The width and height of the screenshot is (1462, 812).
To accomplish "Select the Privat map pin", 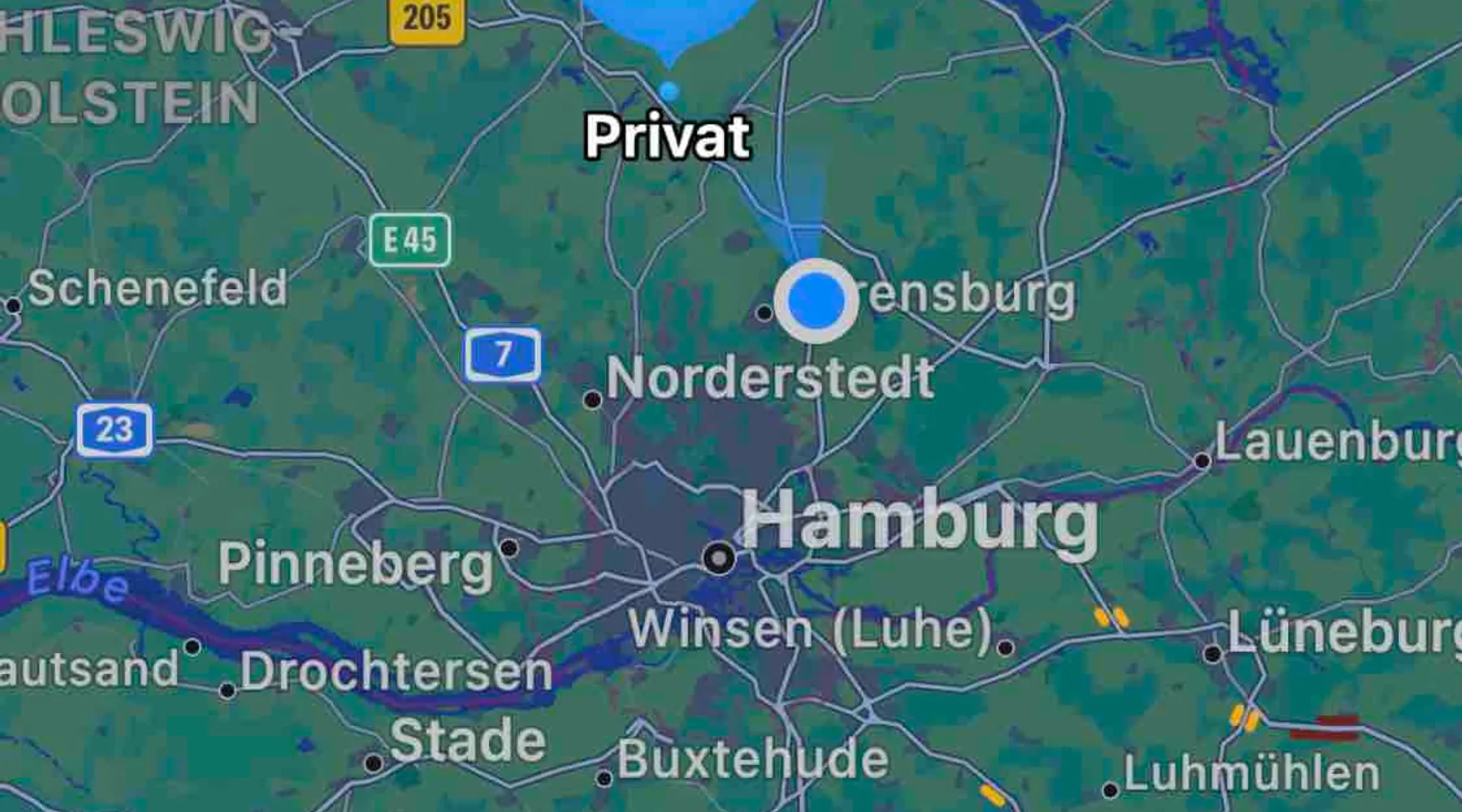I will point(668,24).
